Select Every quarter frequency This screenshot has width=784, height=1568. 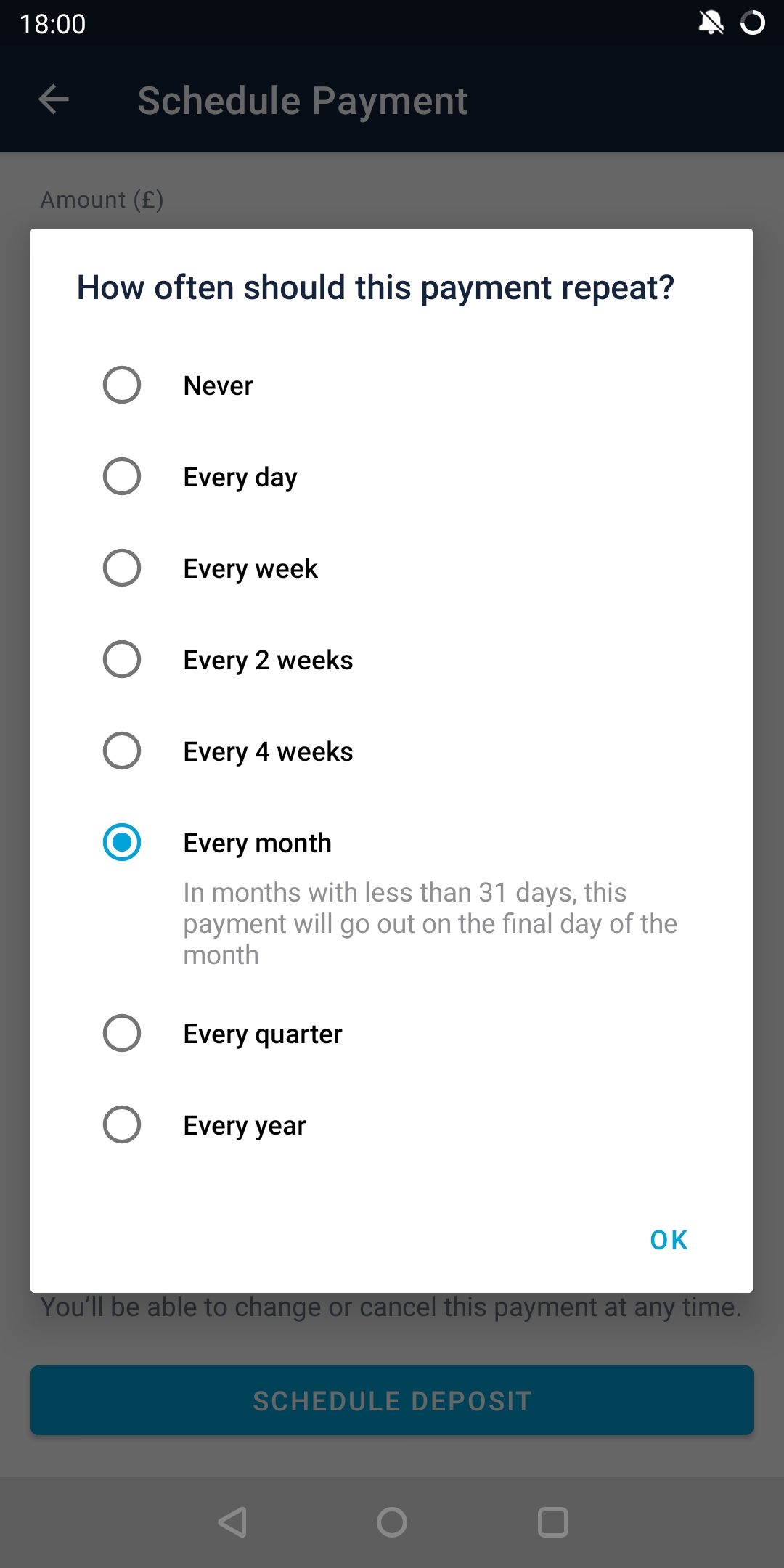[392, 1034]
